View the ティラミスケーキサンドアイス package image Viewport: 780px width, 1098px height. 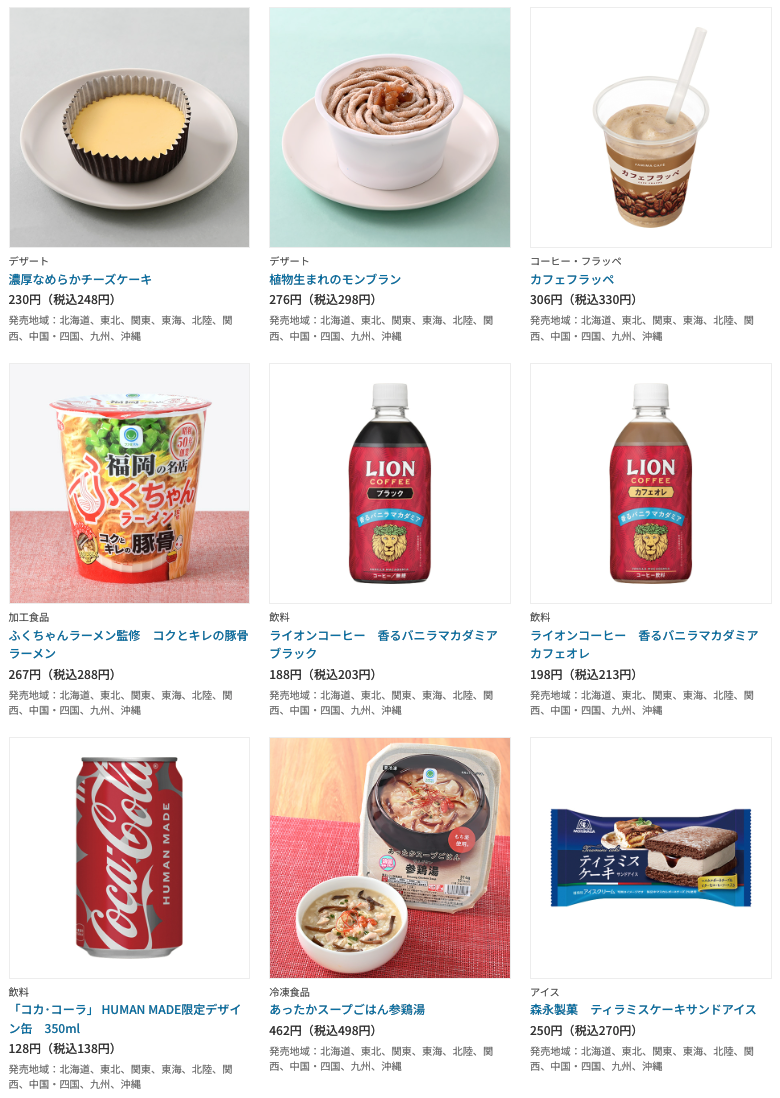pyautogui.click(x=650, y=858)
